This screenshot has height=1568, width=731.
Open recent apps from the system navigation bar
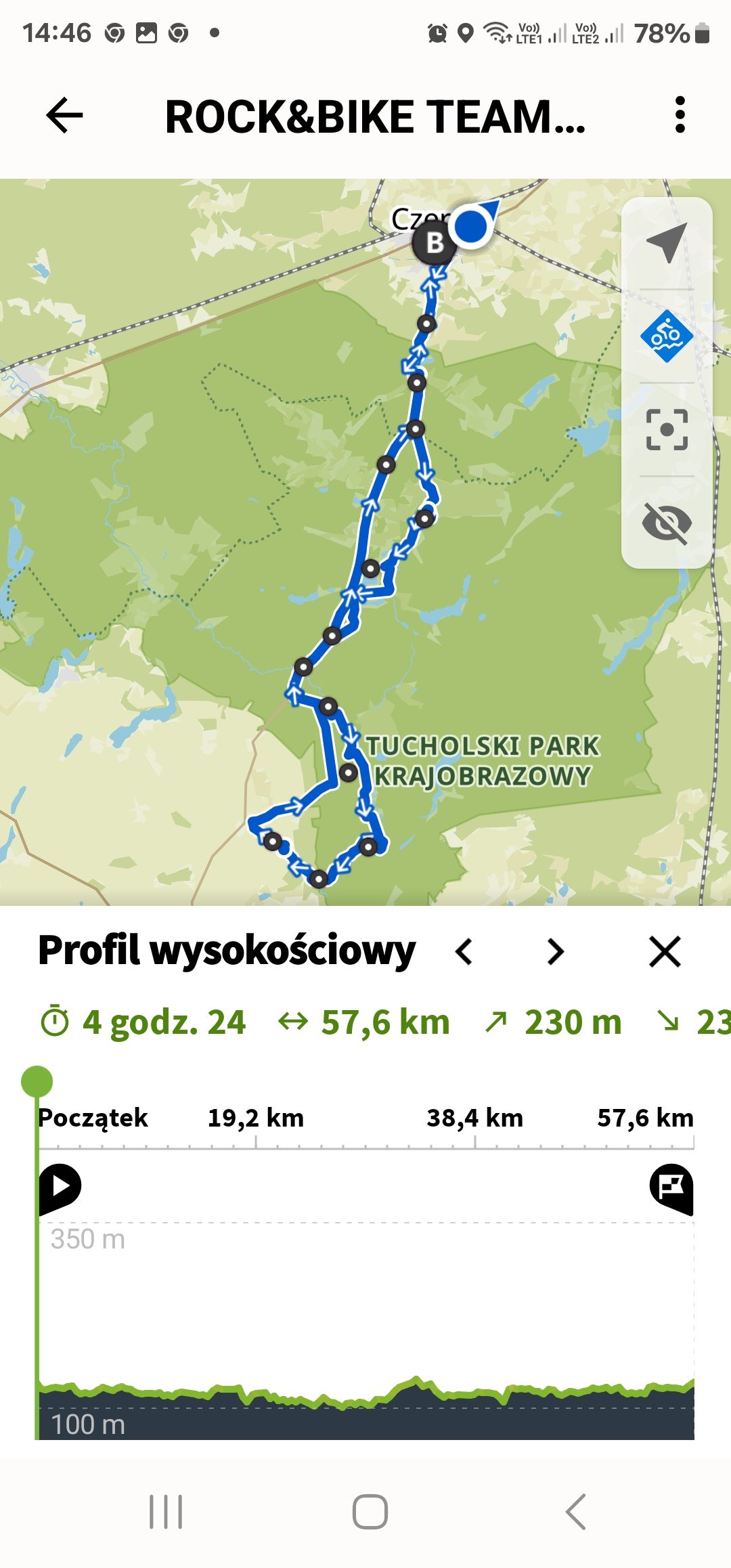(x=166, y=1511)
